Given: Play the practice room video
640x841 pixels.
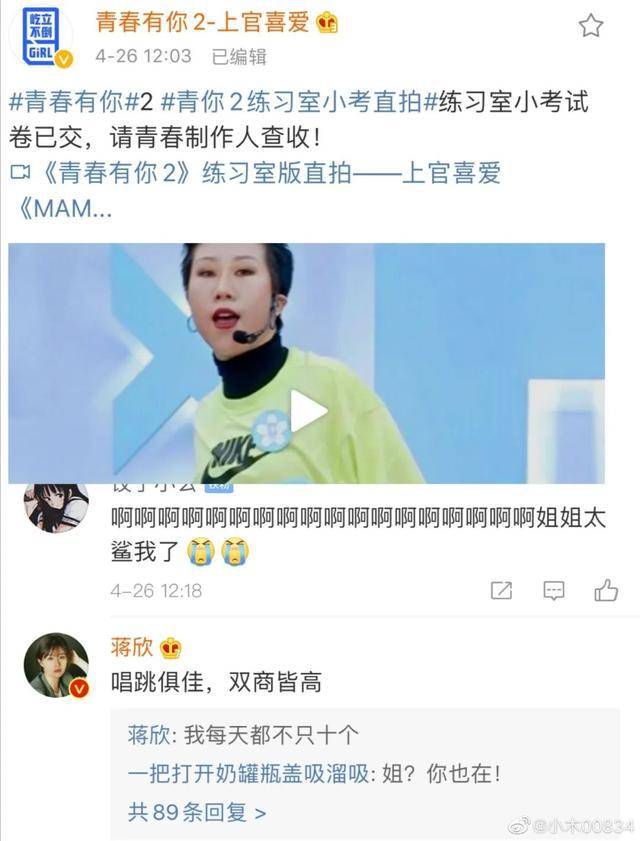Looking at the screenshot, I should click(307, 411).
